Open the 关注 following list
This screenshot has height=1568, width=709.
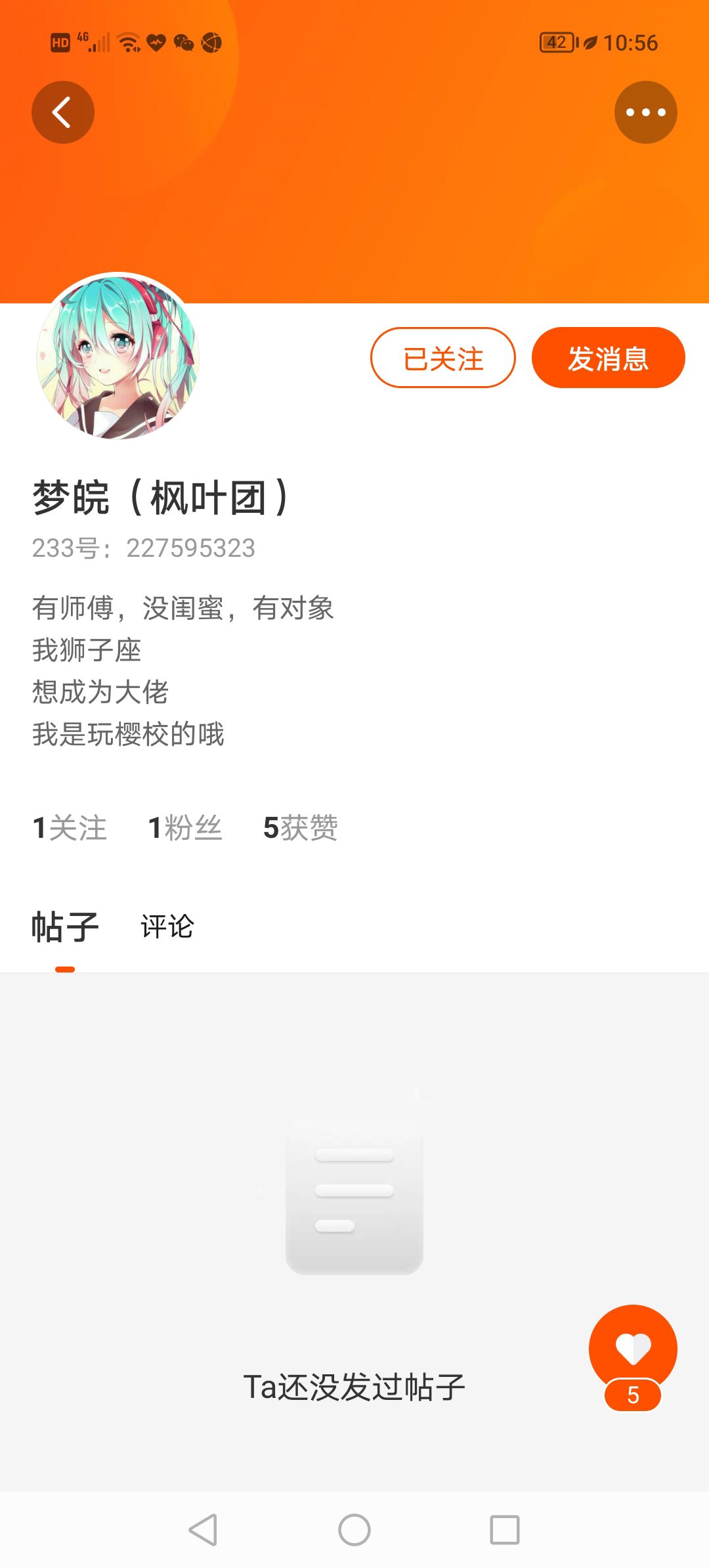[x=70, y=828]
